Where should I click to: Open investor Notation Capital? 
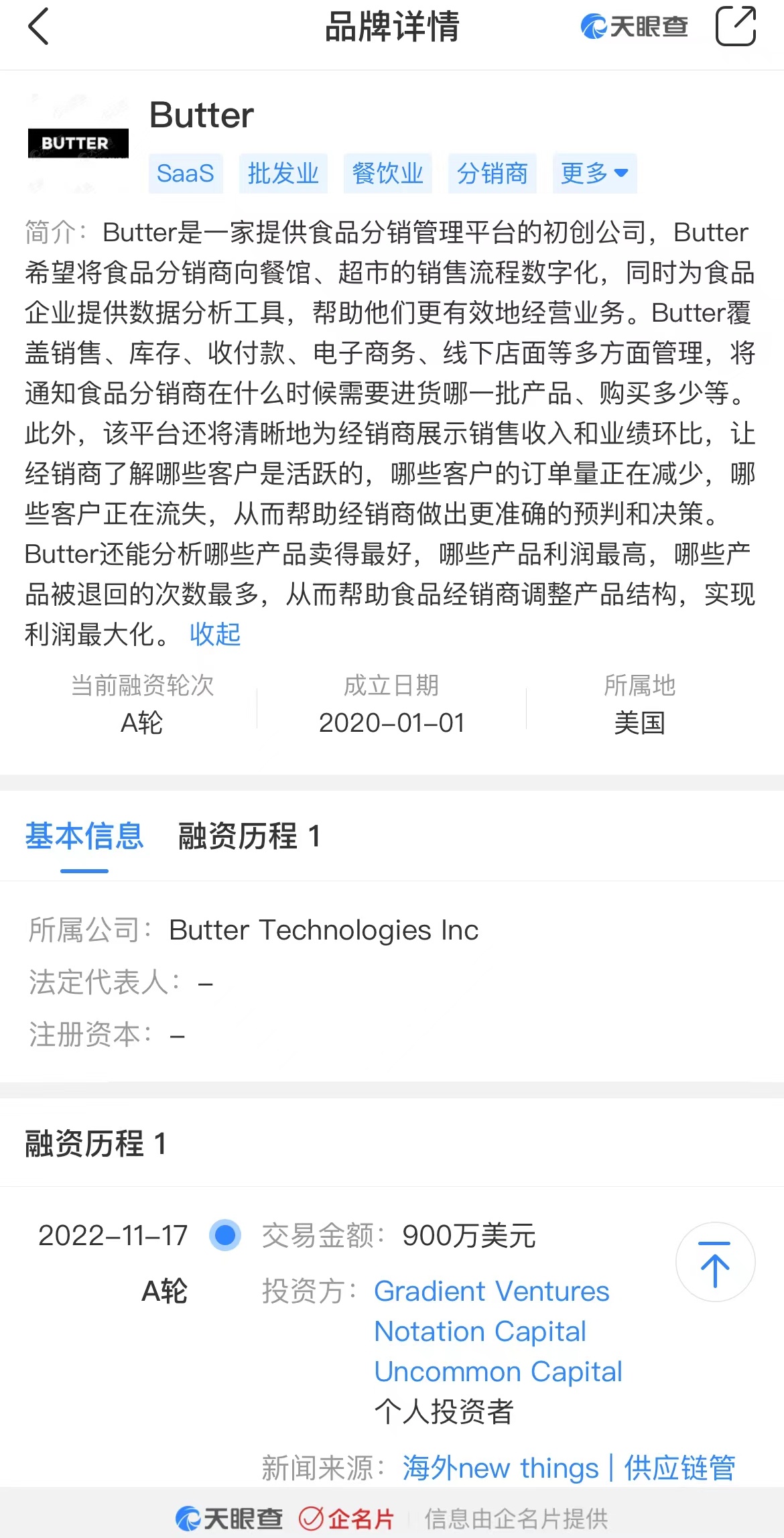click(480, 1331)
